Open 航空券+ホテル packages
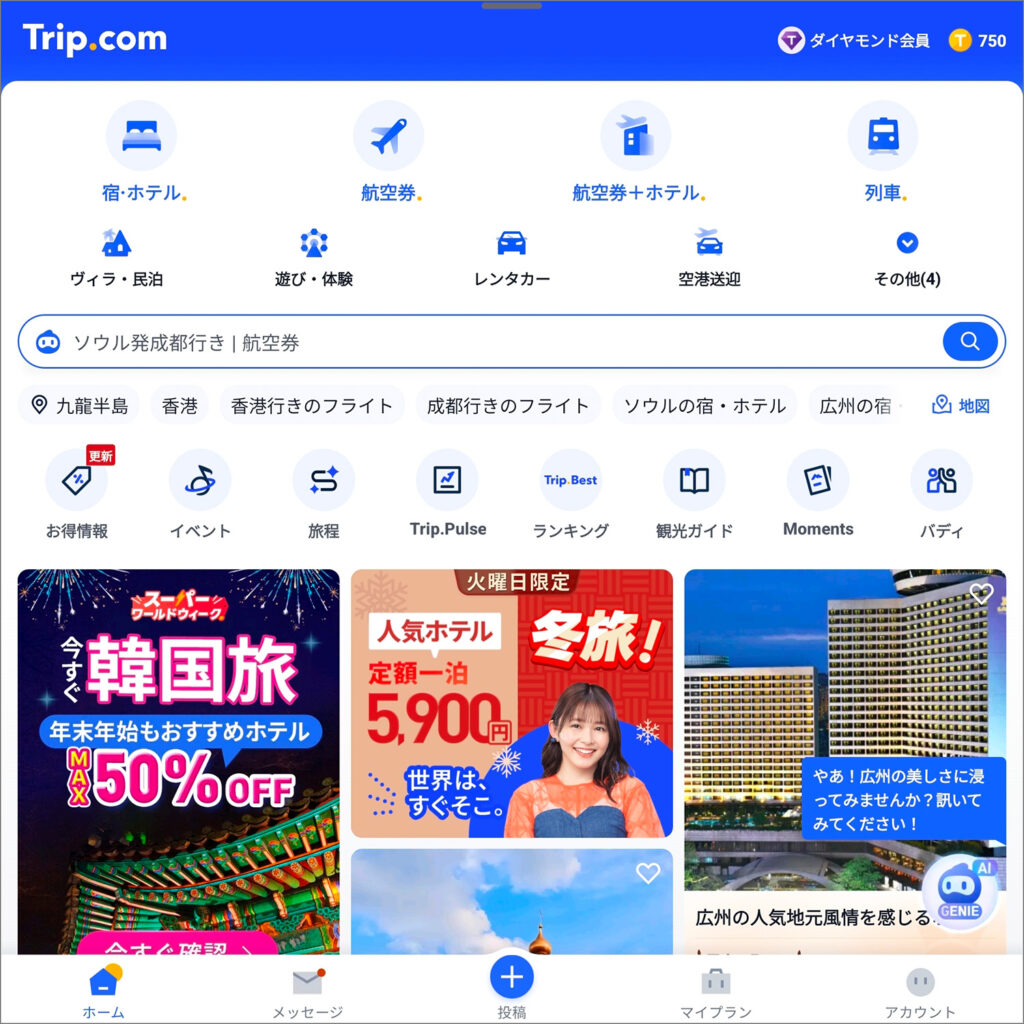The image size is (1024, 1024). [636, 152]
